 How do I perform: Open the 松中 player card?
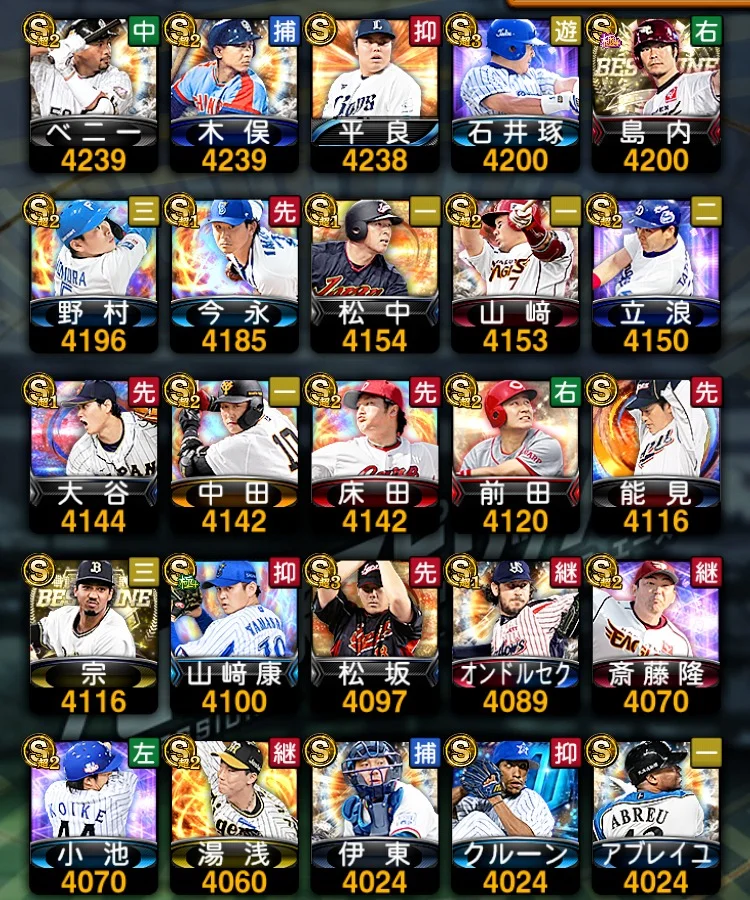point(374,270)
